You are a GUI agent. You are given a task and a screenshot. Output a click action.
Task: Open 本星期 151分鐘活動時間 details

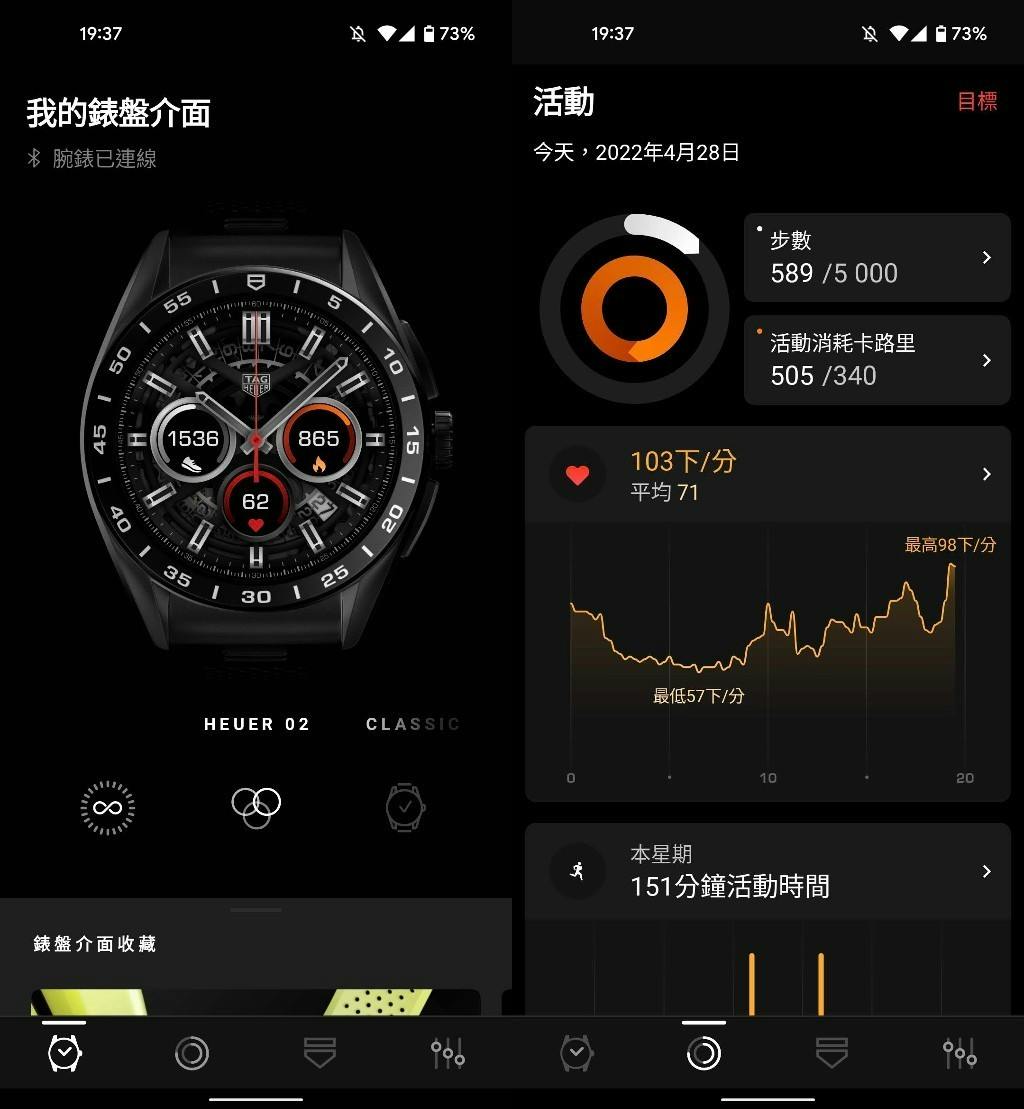tap(767, 871)
